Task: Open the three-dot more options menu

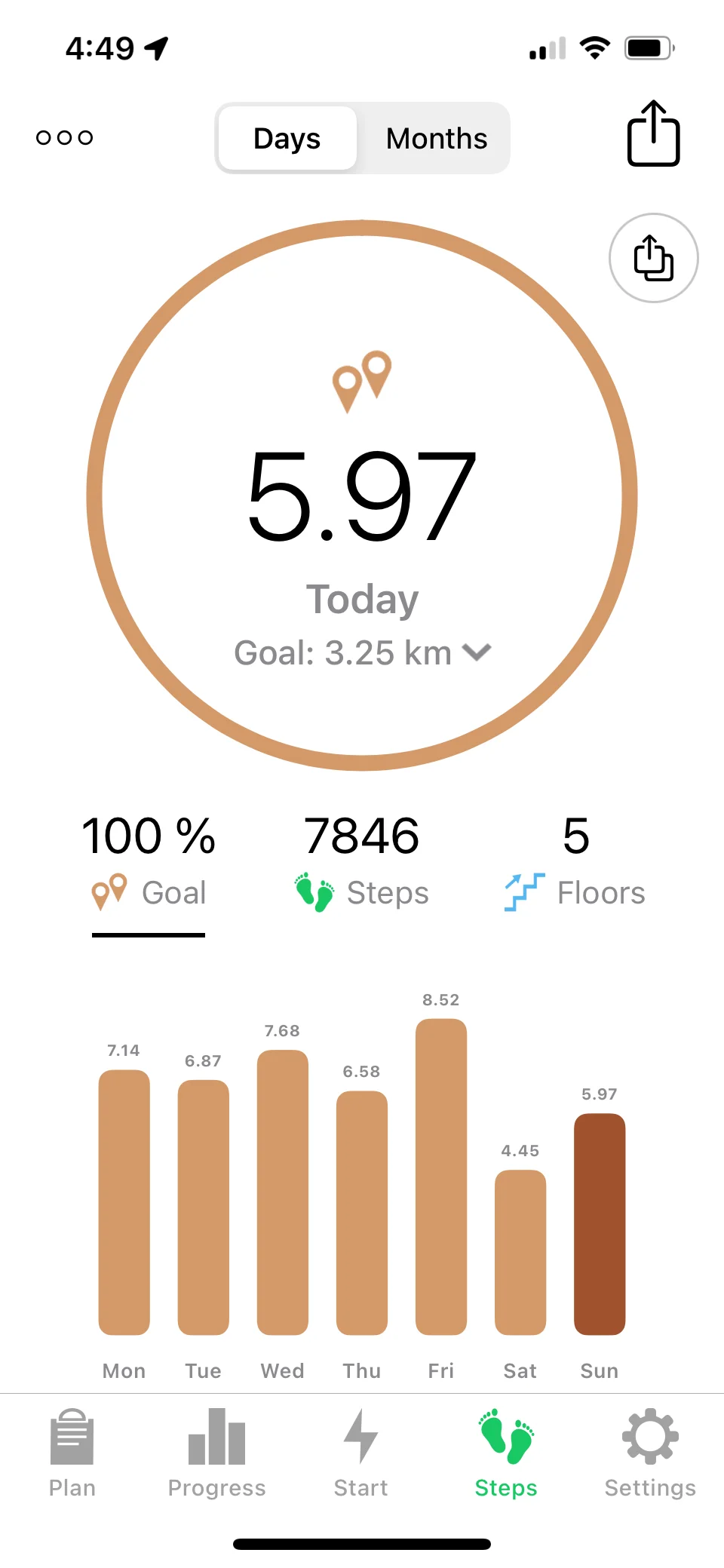Action: point(65,137)
